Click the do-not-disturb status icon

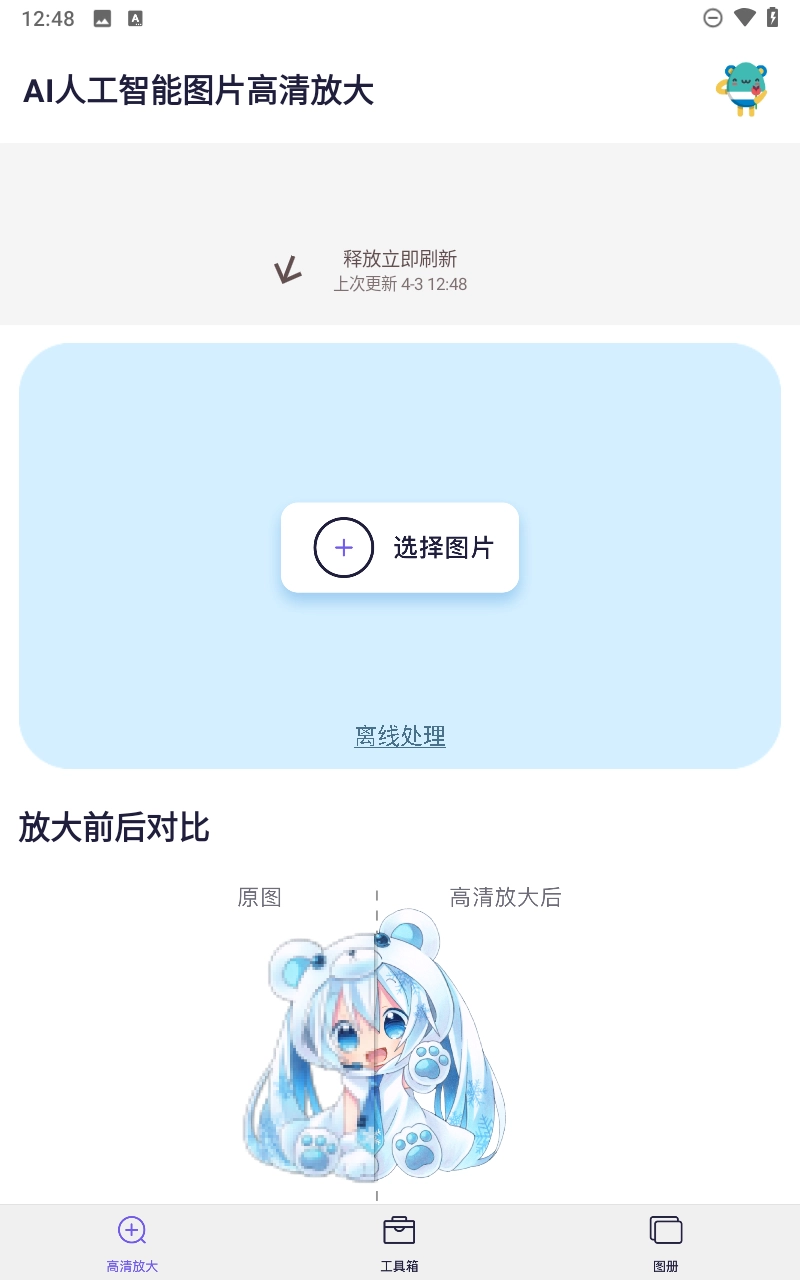712,17
